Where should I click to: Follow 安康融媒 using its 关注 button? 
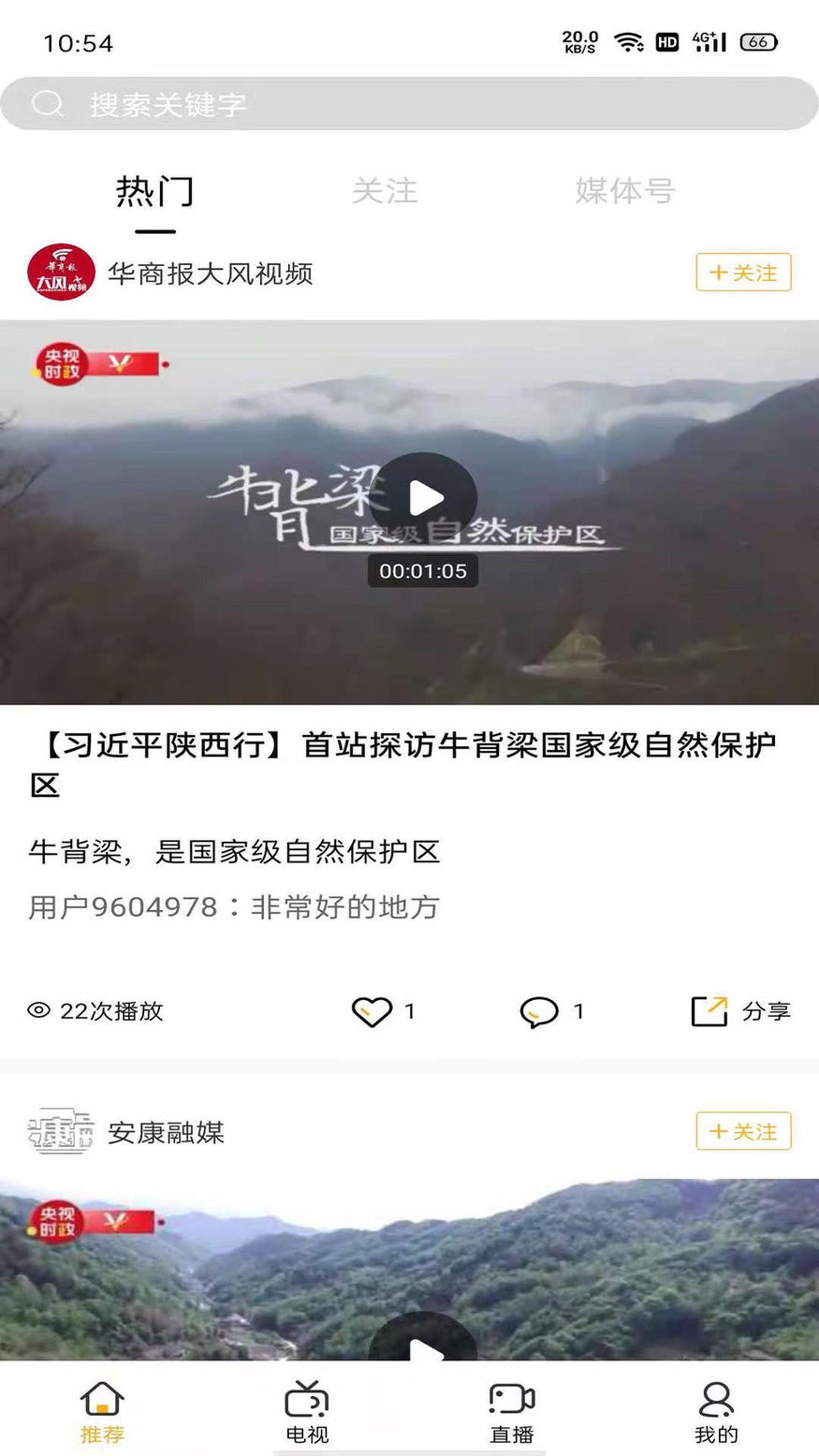[743, 1132]
